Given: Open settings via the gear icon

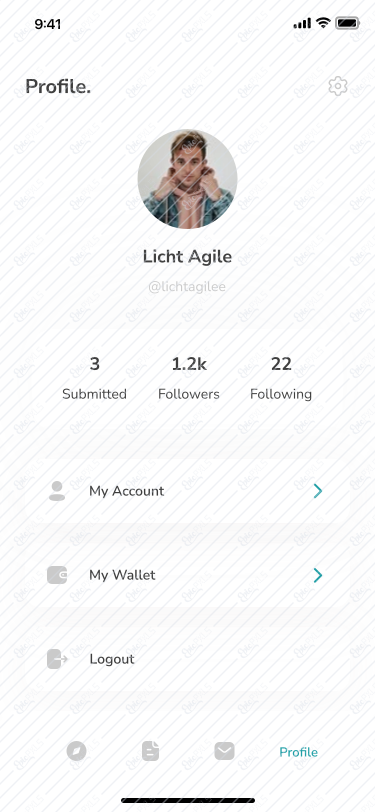Looking at the screenshot, I should click(x=338, y=86).
